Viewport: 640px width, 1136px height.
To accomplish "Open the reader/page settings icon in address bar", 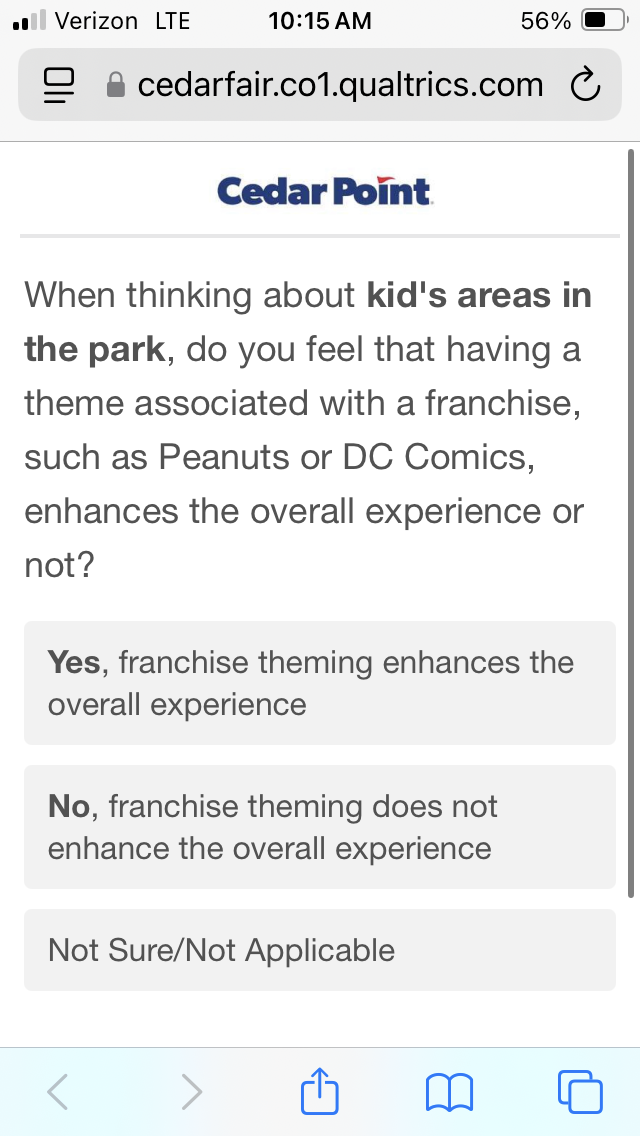I will pyautogui.click(x=59, y=85).
